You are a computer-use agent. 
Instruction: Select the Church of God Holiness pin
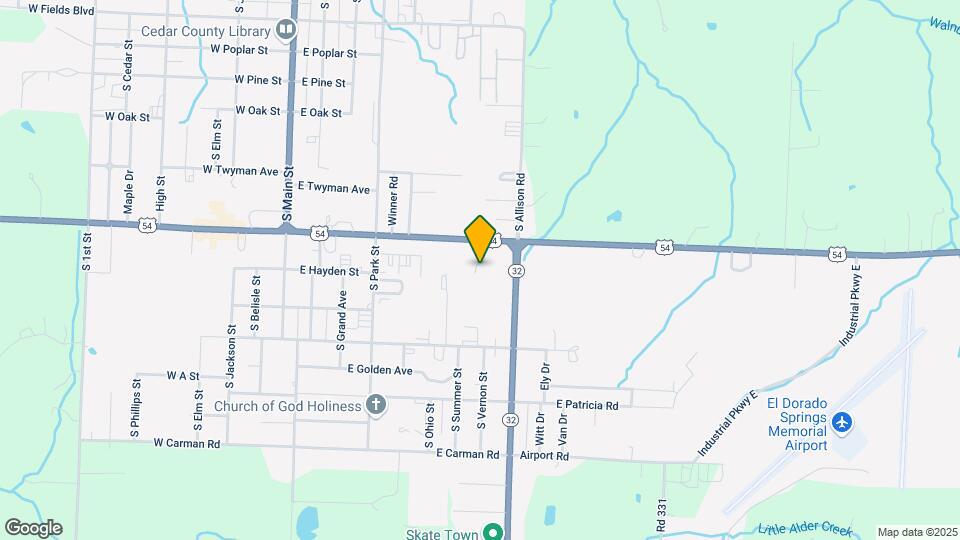[376, 405]
